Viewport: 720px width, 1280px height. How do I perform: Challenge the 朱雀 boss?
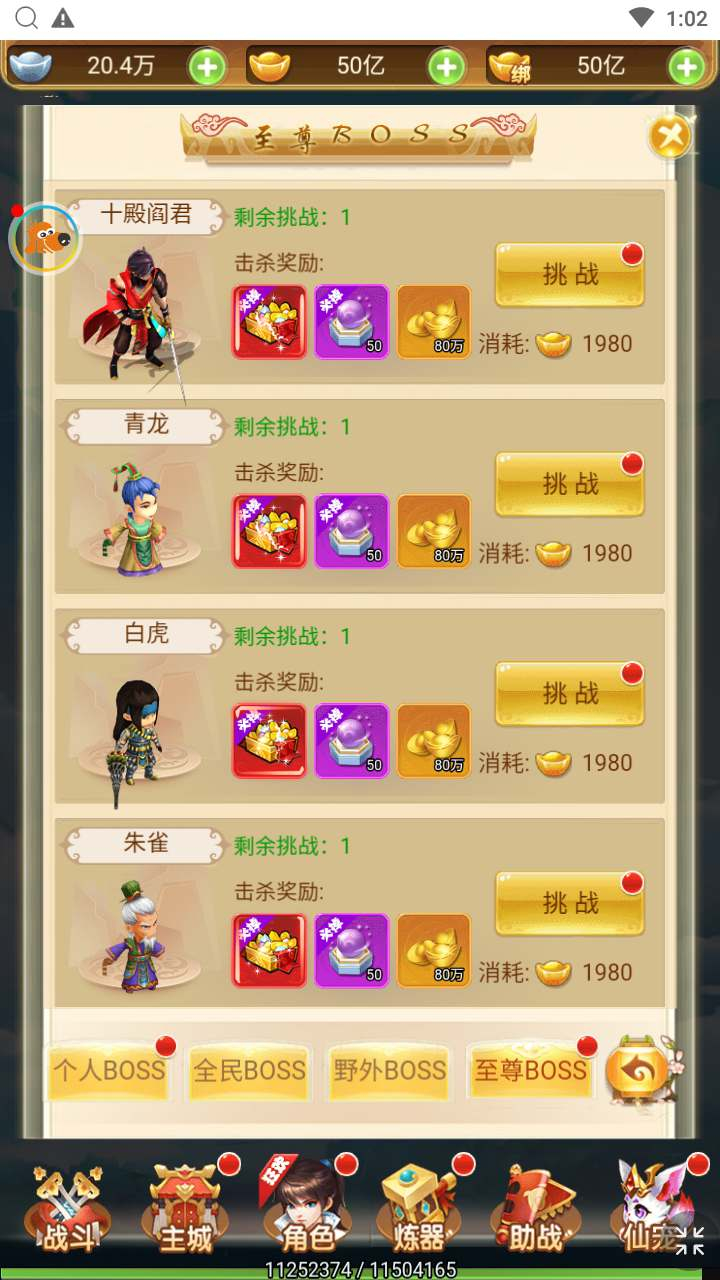tap(570, 904)
